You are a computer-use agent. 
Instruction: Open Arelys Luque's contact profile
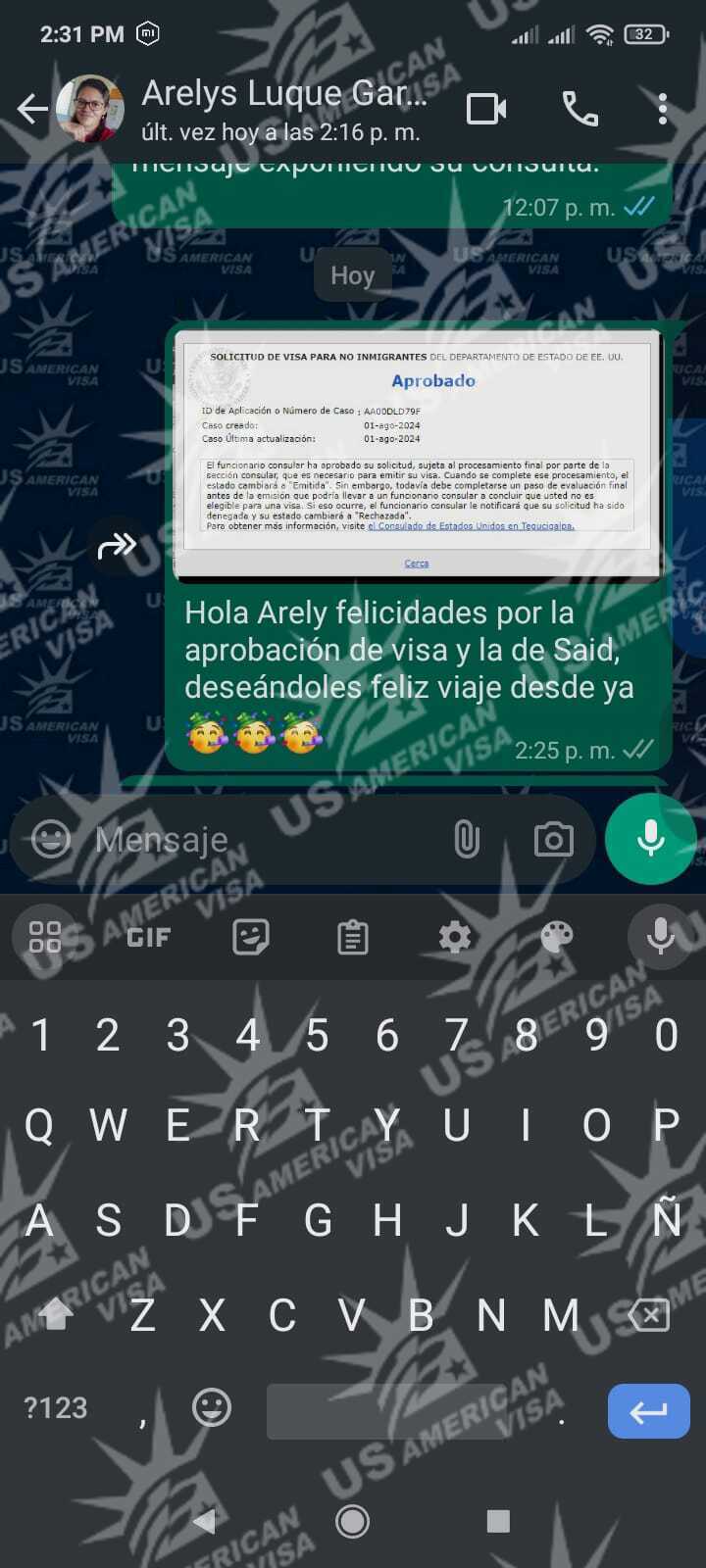coord(284,108)
